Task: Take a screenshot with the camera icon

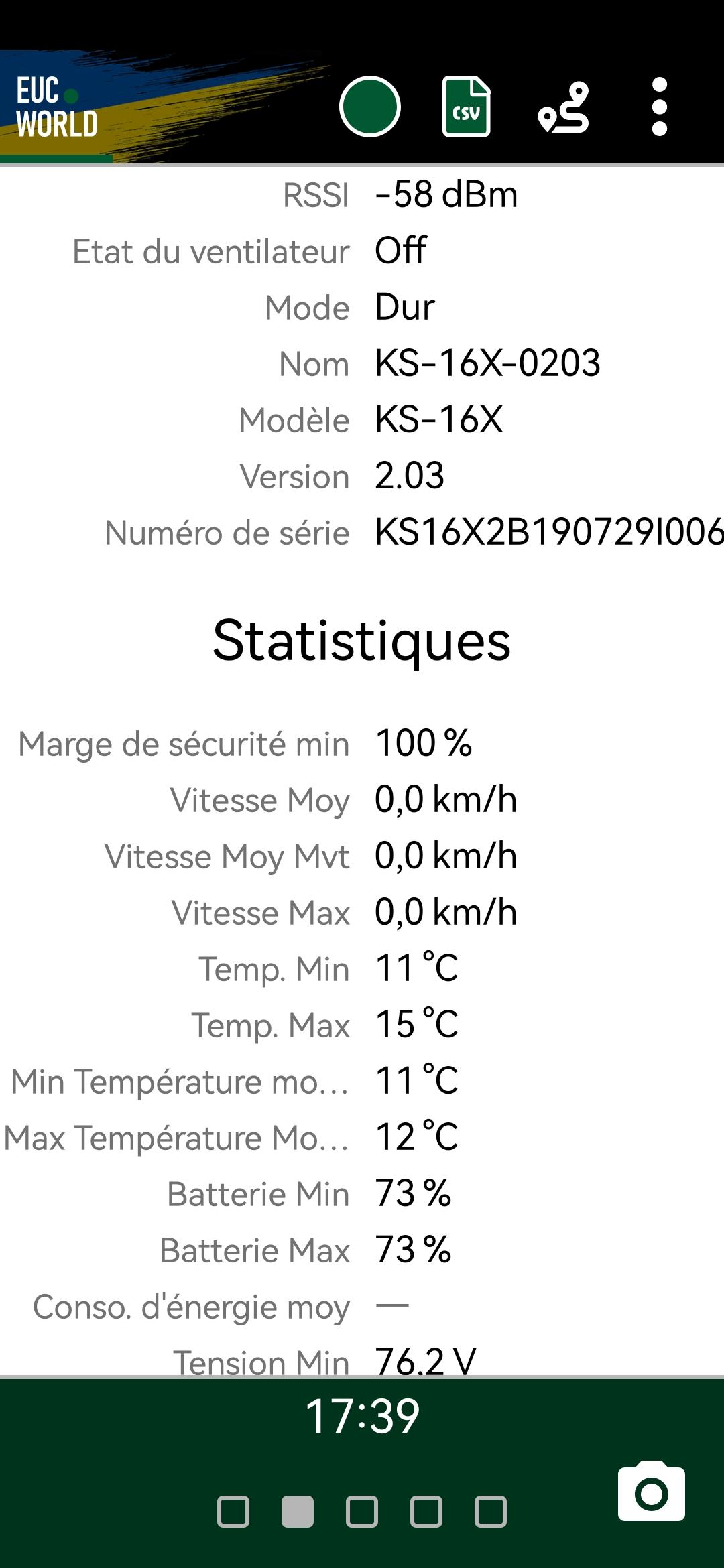Action: [x=652, y=1491]
